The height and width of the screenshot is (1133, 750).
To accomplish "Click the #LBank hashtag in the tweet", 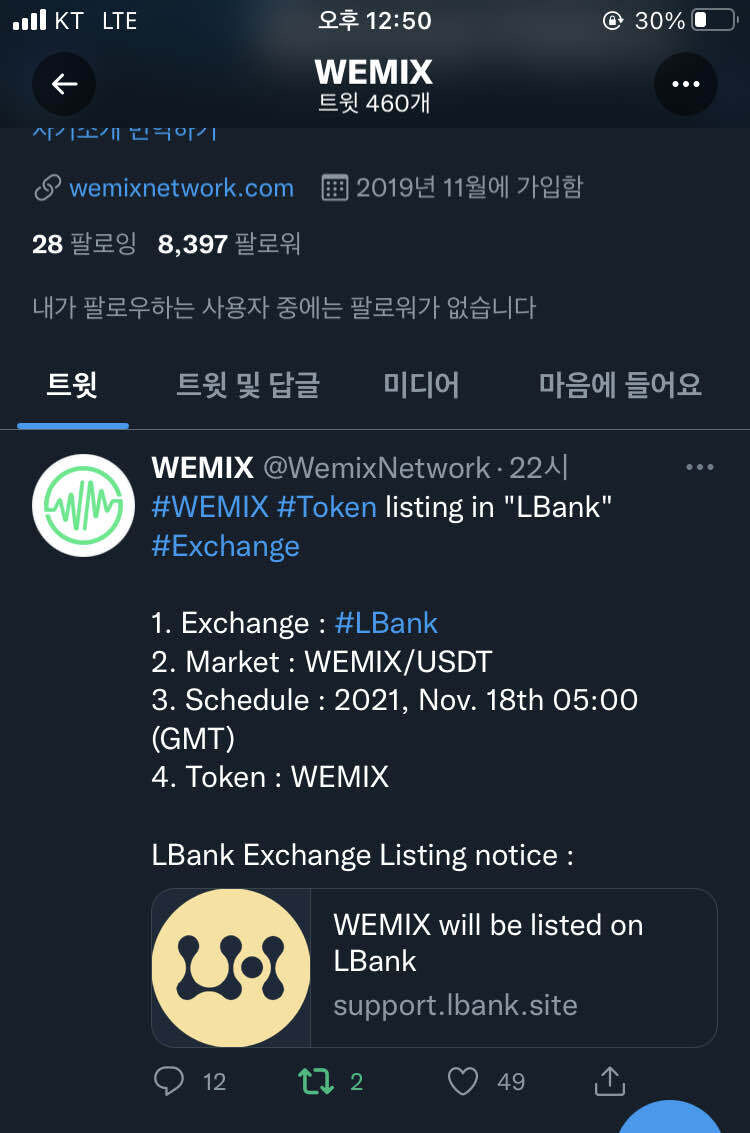I will [388, 623].
